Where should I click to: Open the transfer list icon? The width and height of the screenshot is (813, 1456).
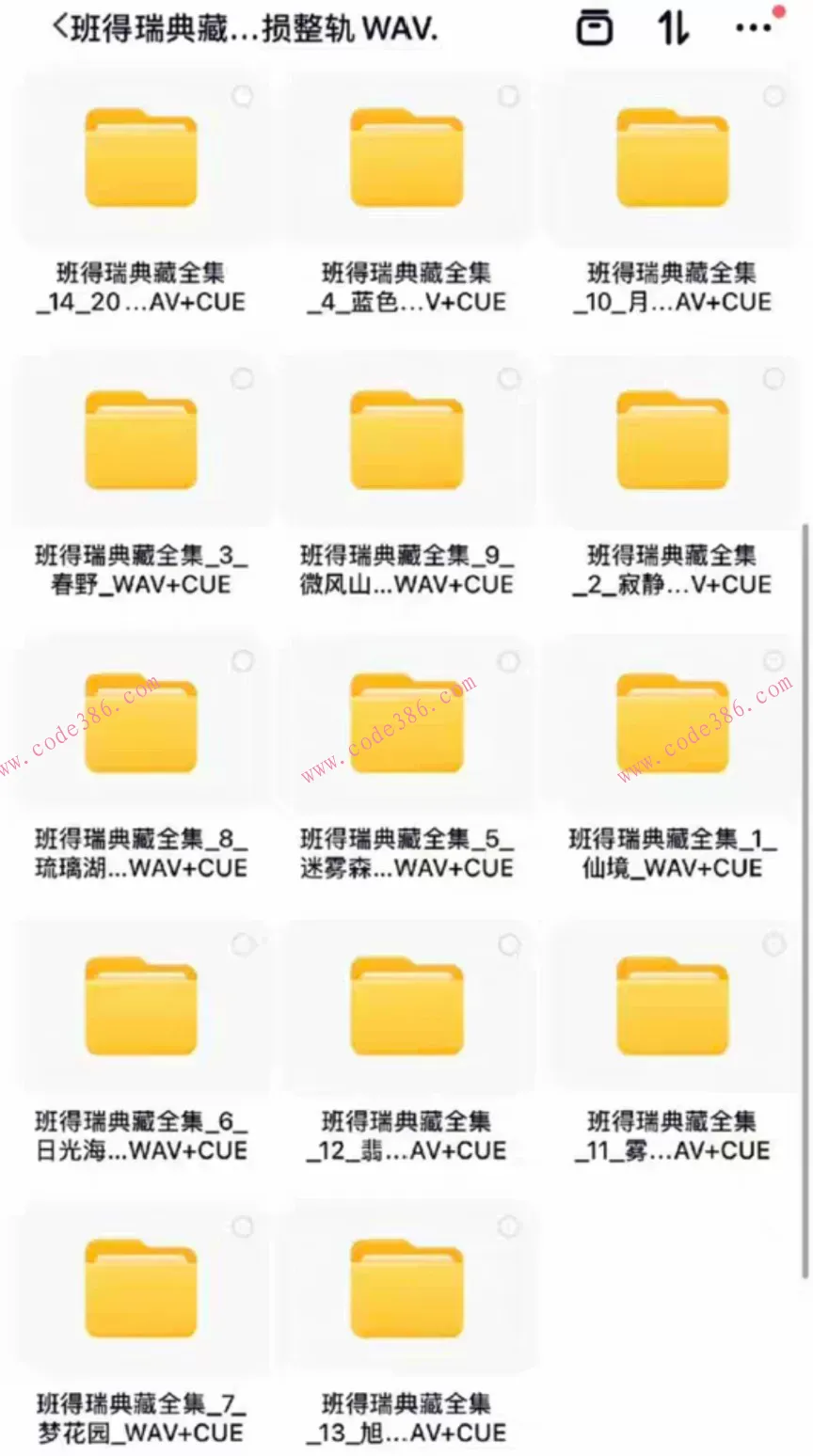point(592,28)
